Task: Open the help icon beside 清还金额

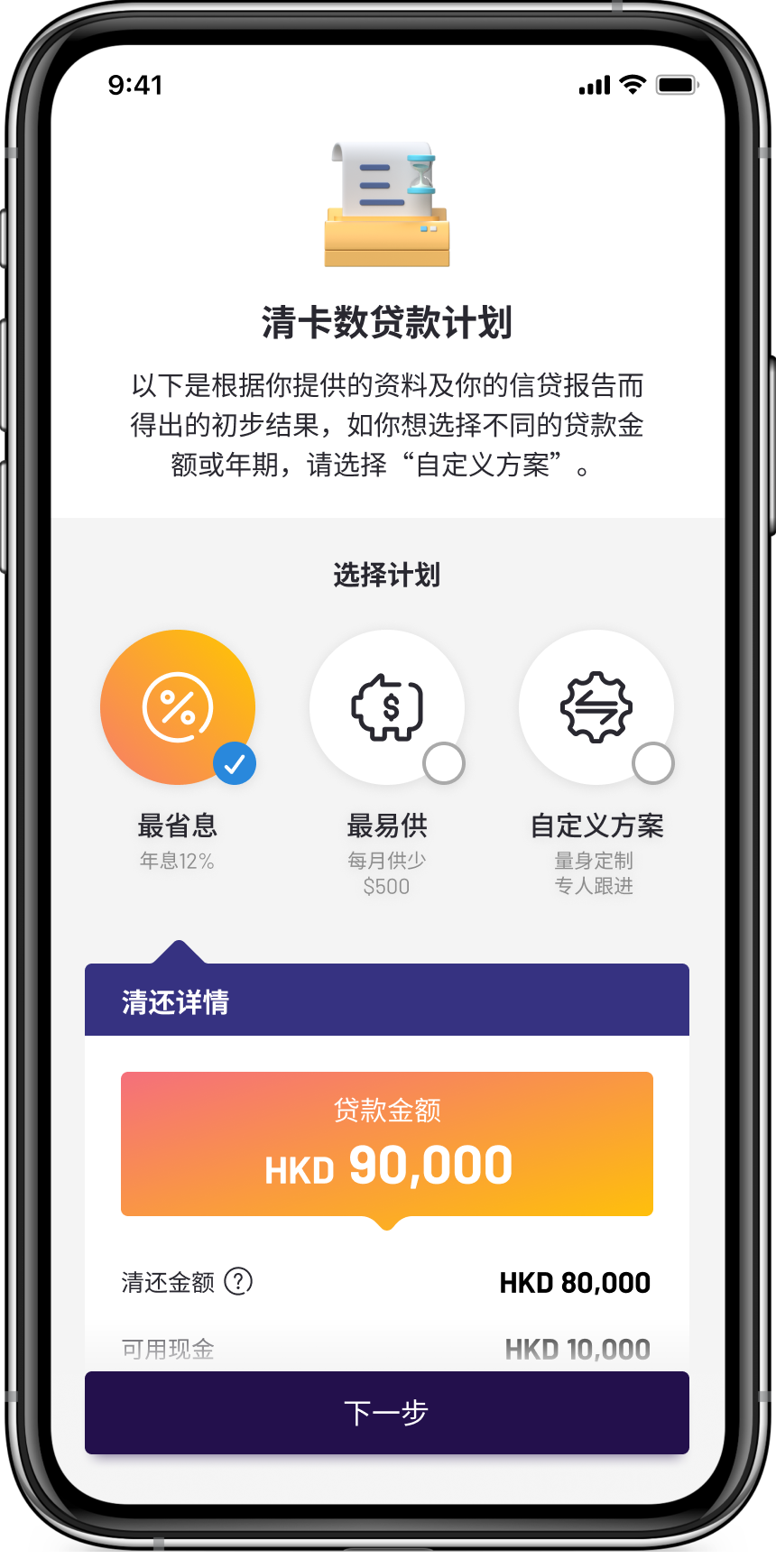Action: point(238,1281)
